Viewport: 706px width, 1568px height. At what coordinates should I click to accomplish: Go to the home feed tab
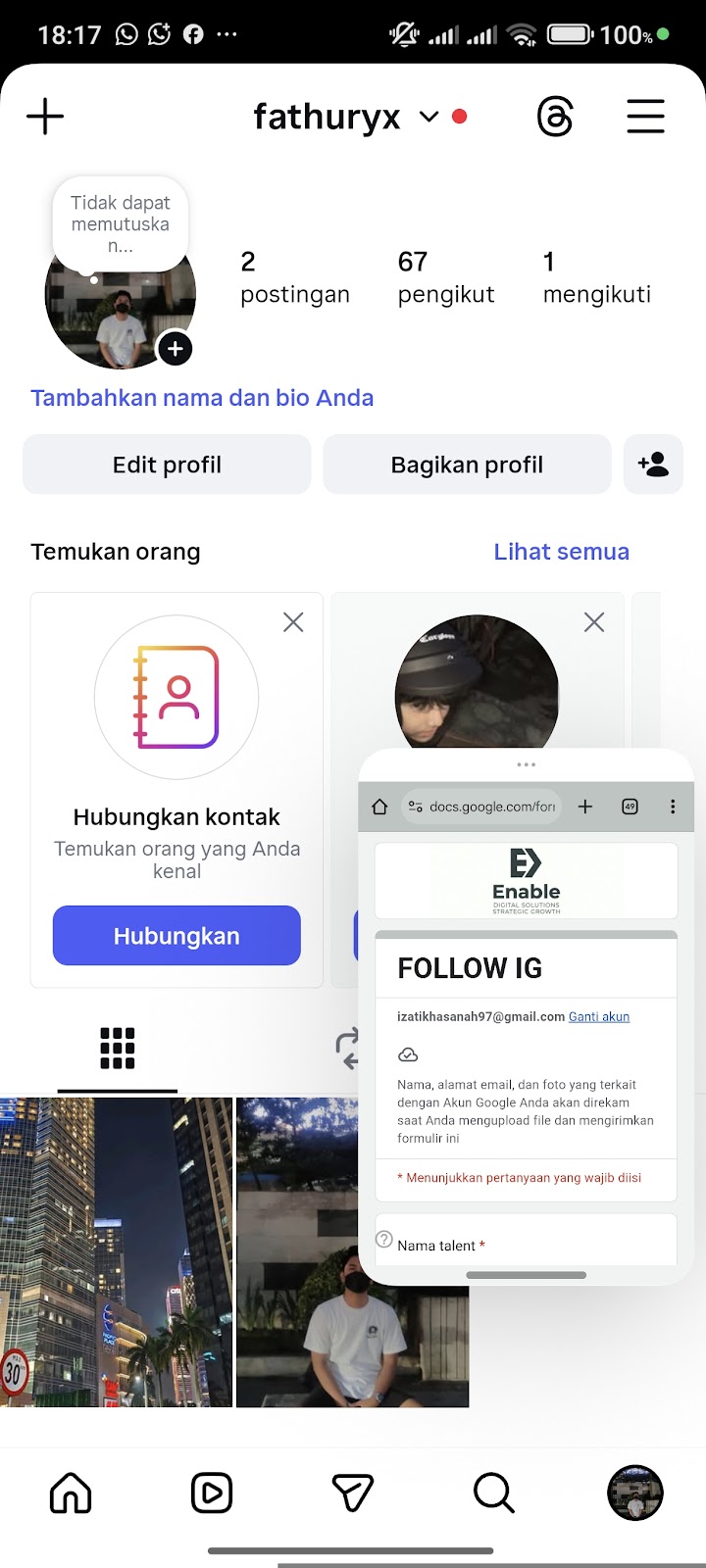pyautogui.click(x=71, y=1494)
